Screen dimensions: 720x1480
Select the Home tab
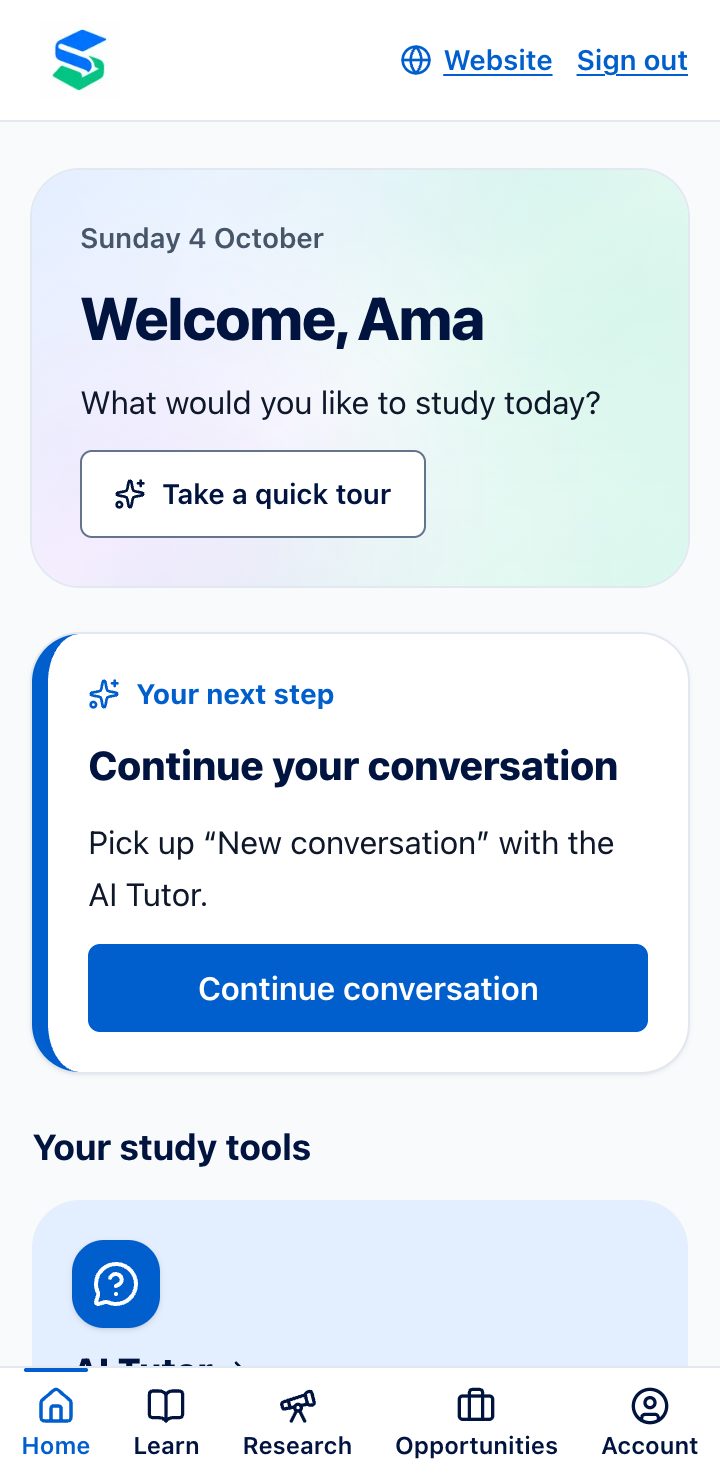point(56,1424)
